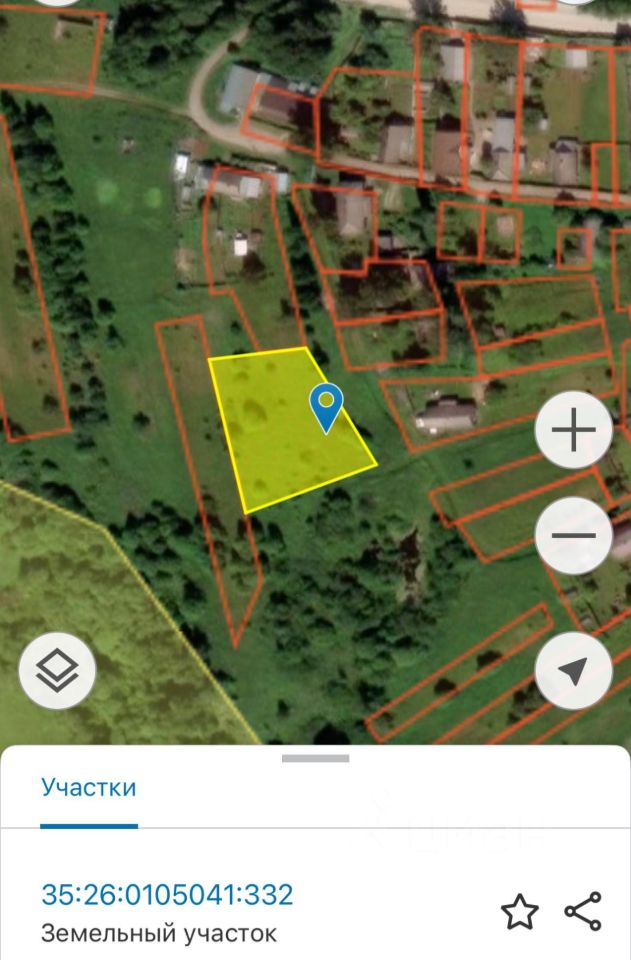The width and height of the screenshot is (631, 960).
Task: Tap the blue location pin on the parcel
Action: coord(327,405)
